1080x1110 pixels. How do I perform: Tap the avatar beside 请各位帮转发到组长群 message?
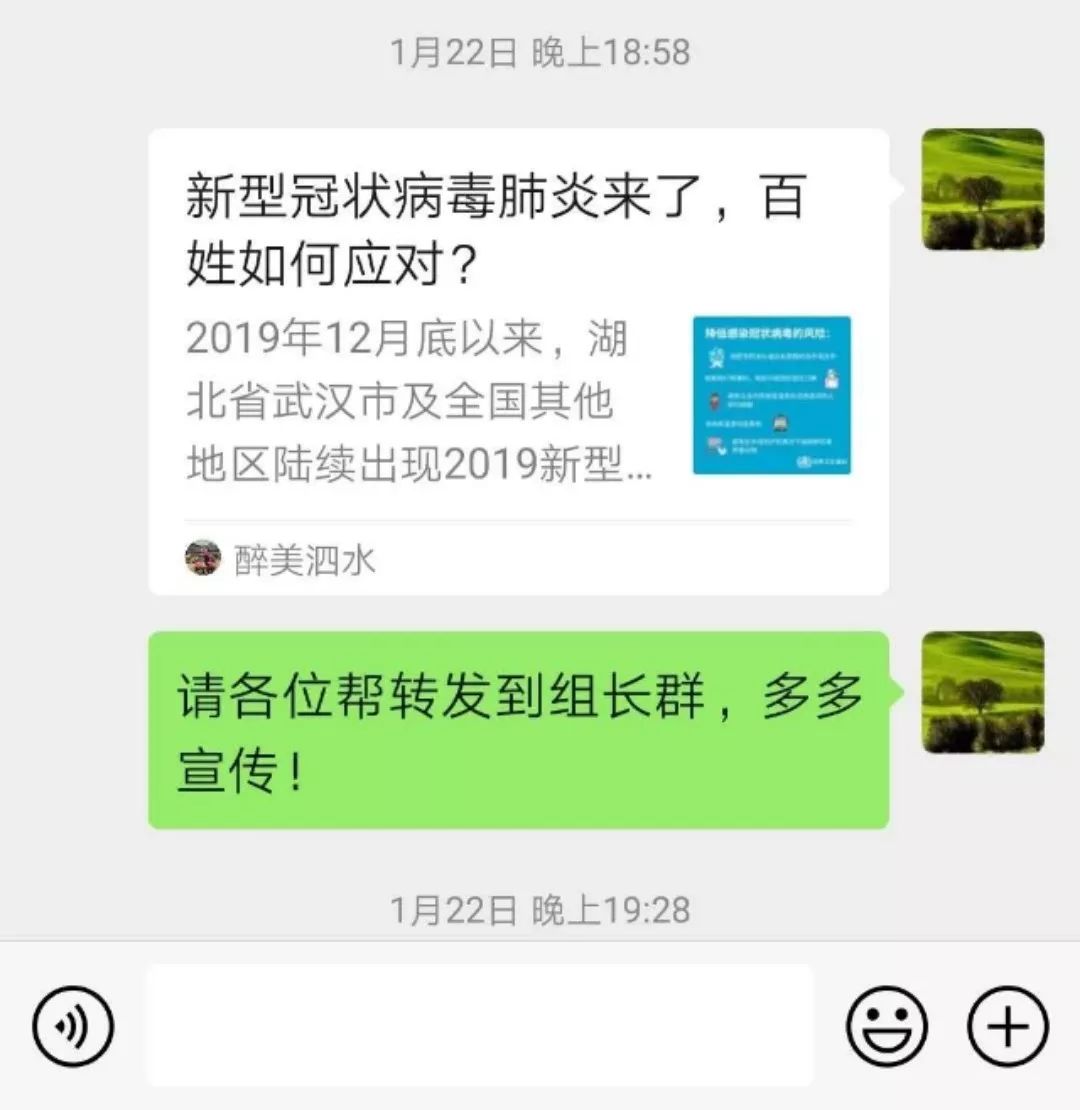(x=982, y=692)
